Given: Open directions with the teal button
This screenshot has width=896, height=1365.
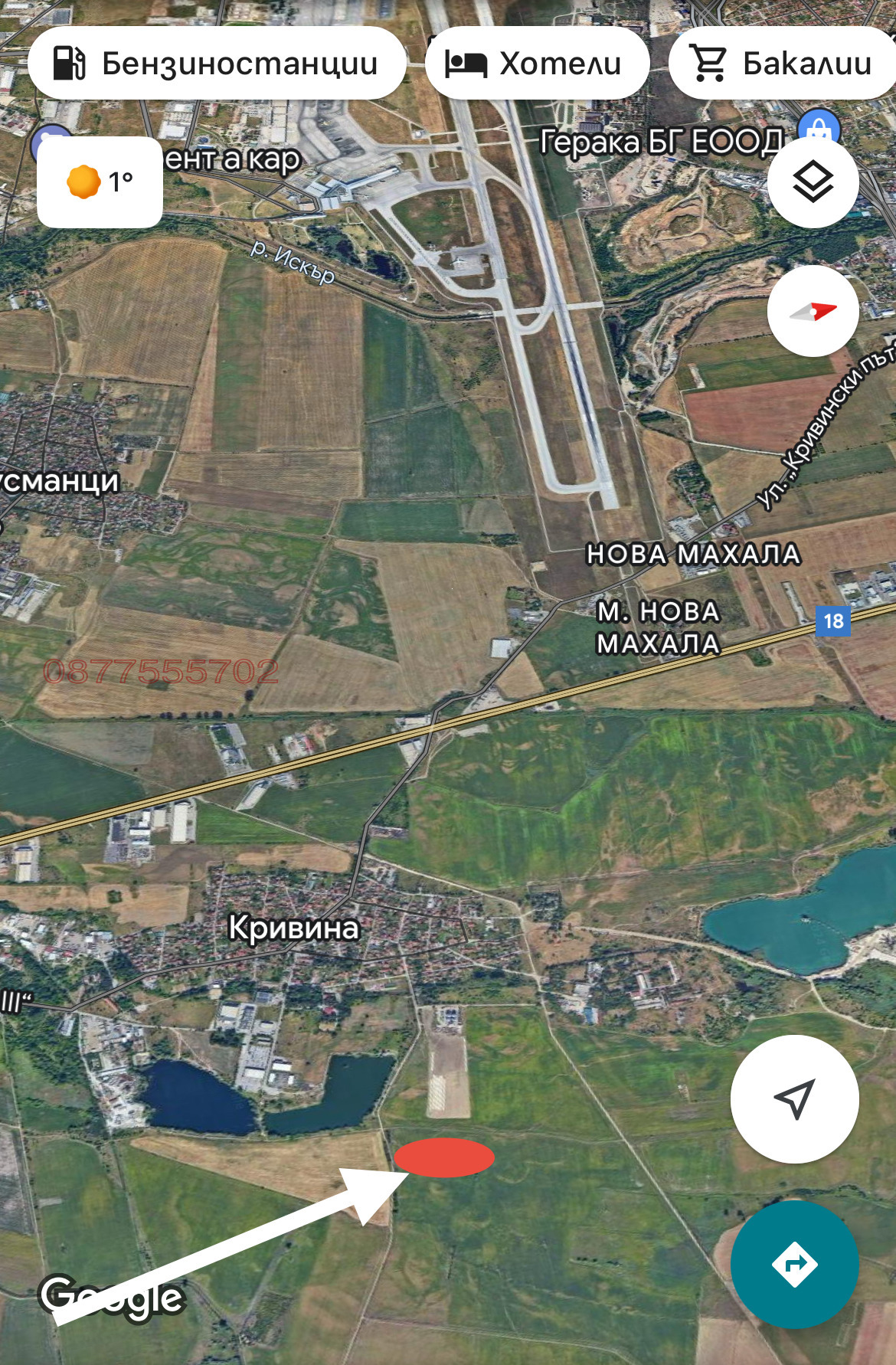Looking at the screenshot, I should click(794, 1264).
